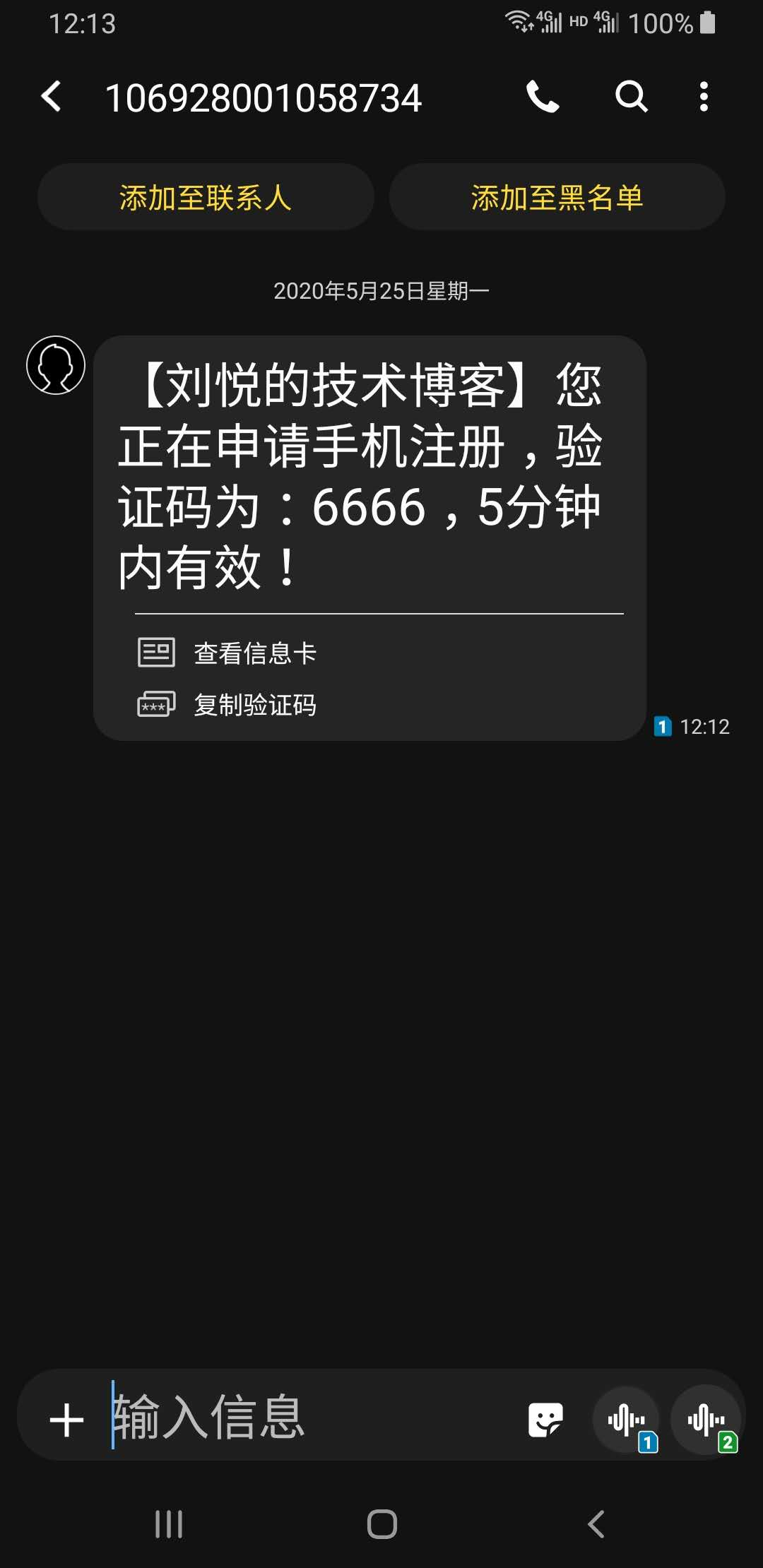This screenshot has height=1568, width=763.
Task: Tap 复制验证码 to copy code
Action: click(x=254, y=705)
